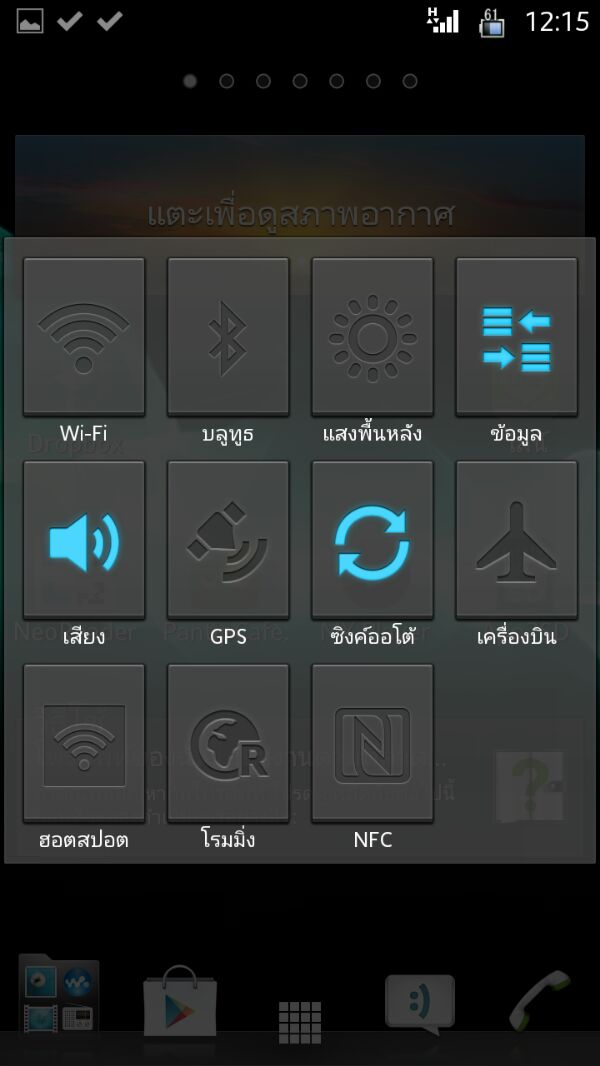Disable auto-sync (ซิงค์ออโต้)
The height and width of the screenshot is (1066, 600).
click(372, 539)
